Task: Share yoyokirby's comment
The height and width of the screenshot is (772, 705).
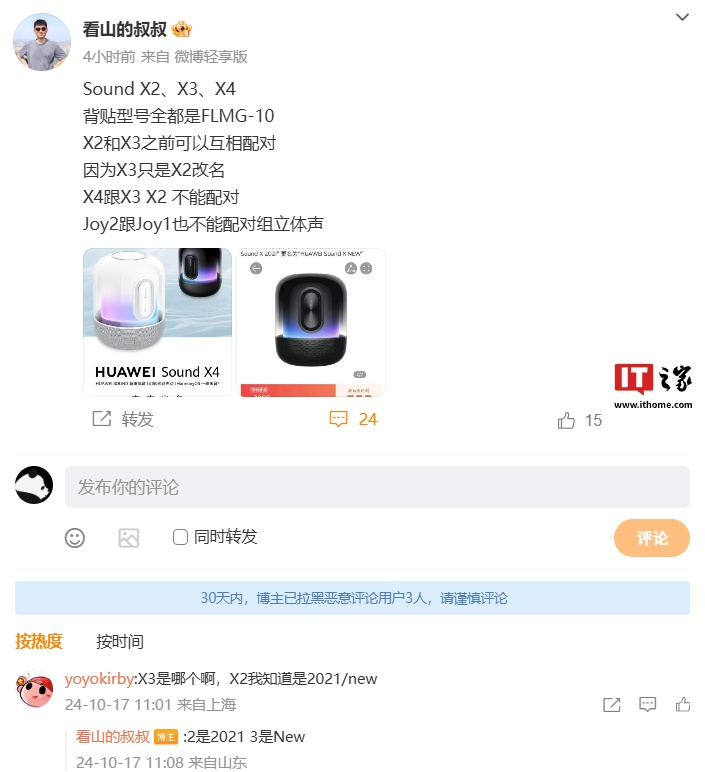Action: [612, 705]
